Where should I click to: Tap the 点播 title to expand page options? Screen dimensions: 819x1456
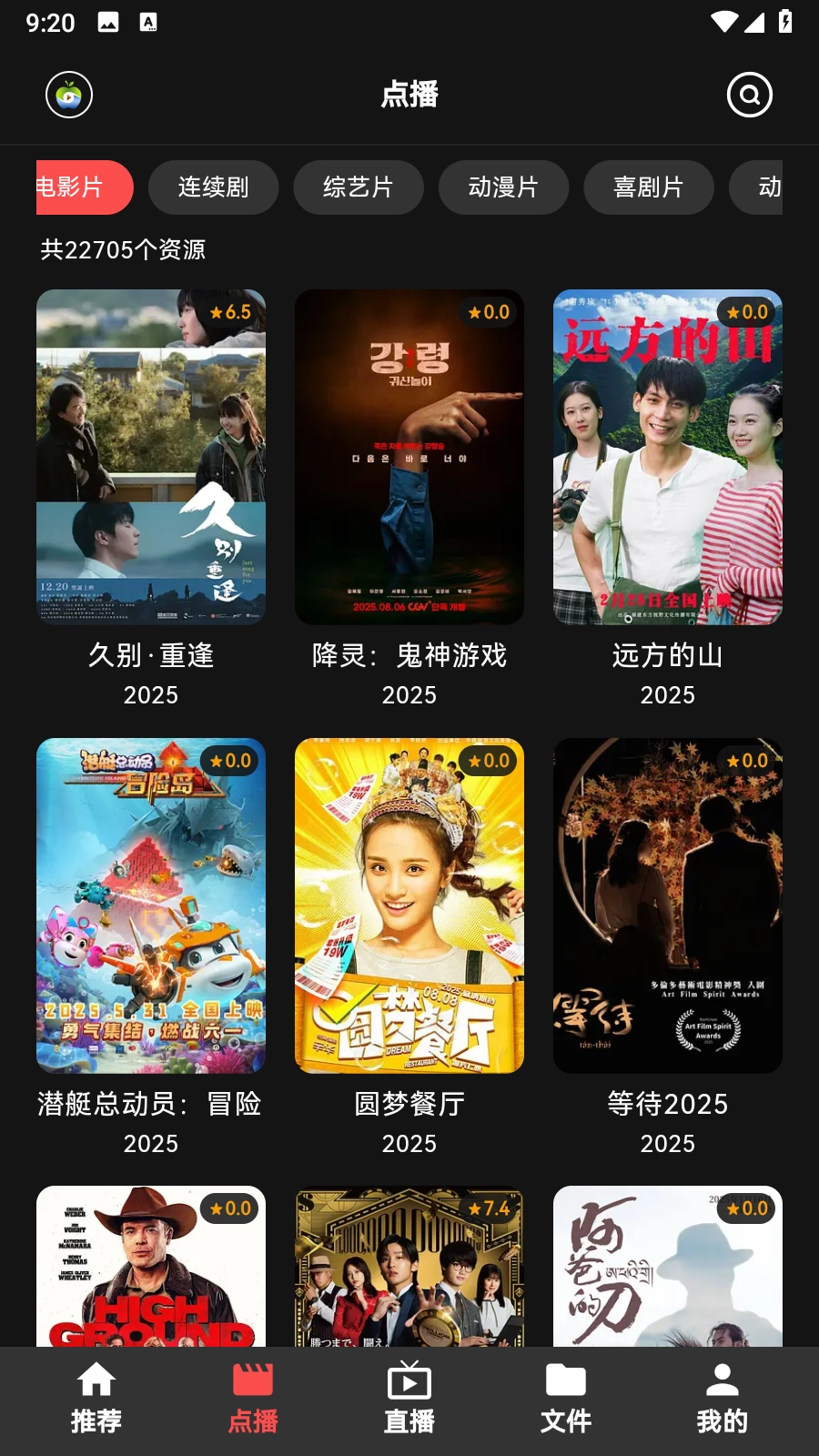point(409,94)
